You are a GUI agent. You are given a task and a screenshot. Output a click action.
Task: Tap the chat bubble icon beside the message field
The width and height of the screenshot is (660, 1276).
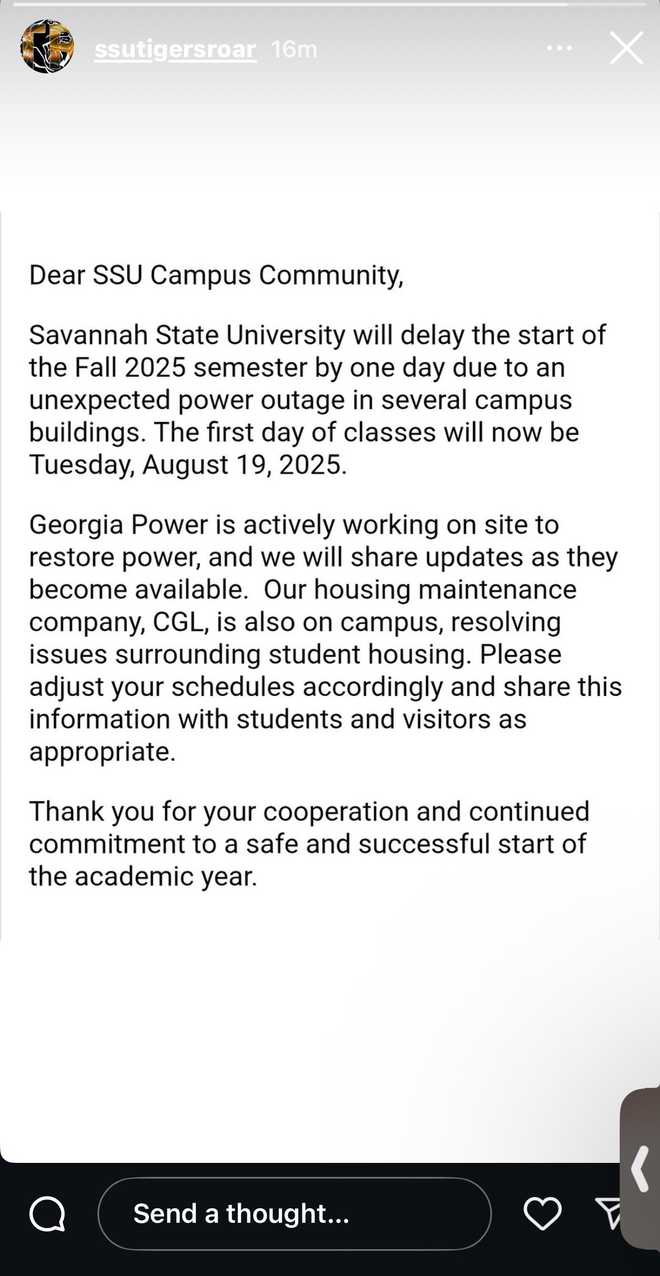(x=47, y=1214)
